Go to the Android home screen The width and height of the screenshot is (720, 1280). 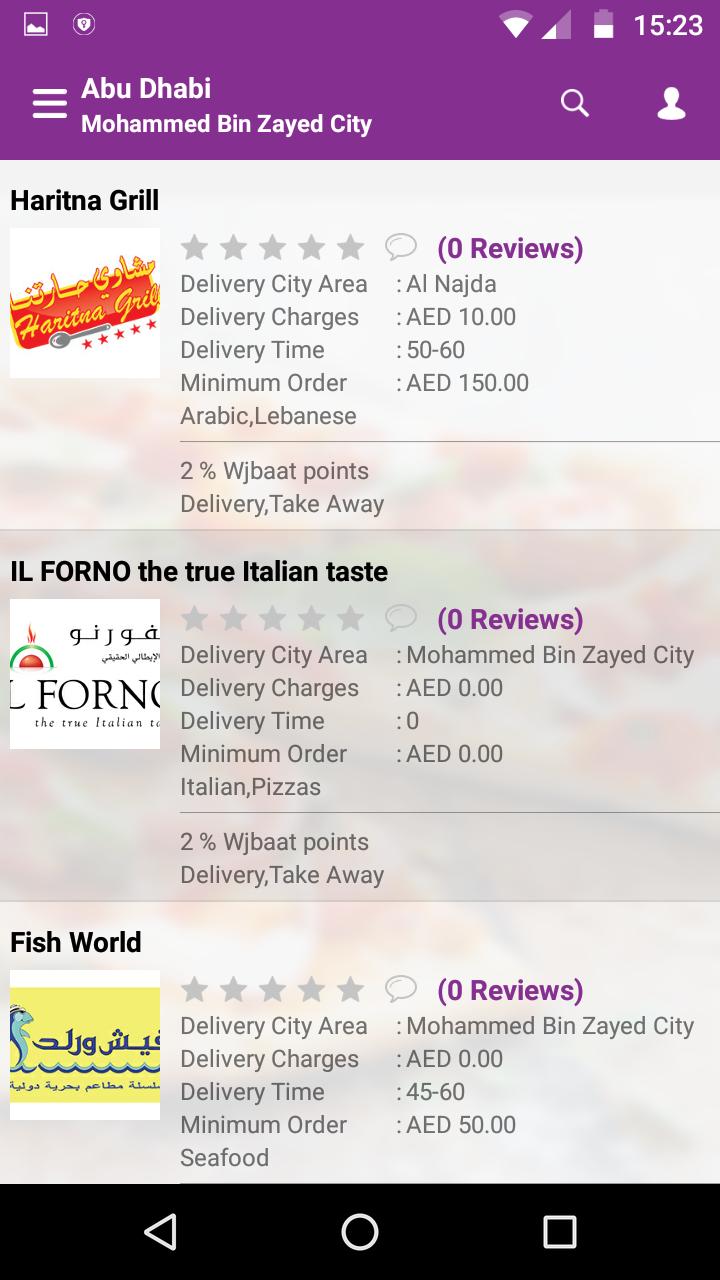coord(360,1232)
